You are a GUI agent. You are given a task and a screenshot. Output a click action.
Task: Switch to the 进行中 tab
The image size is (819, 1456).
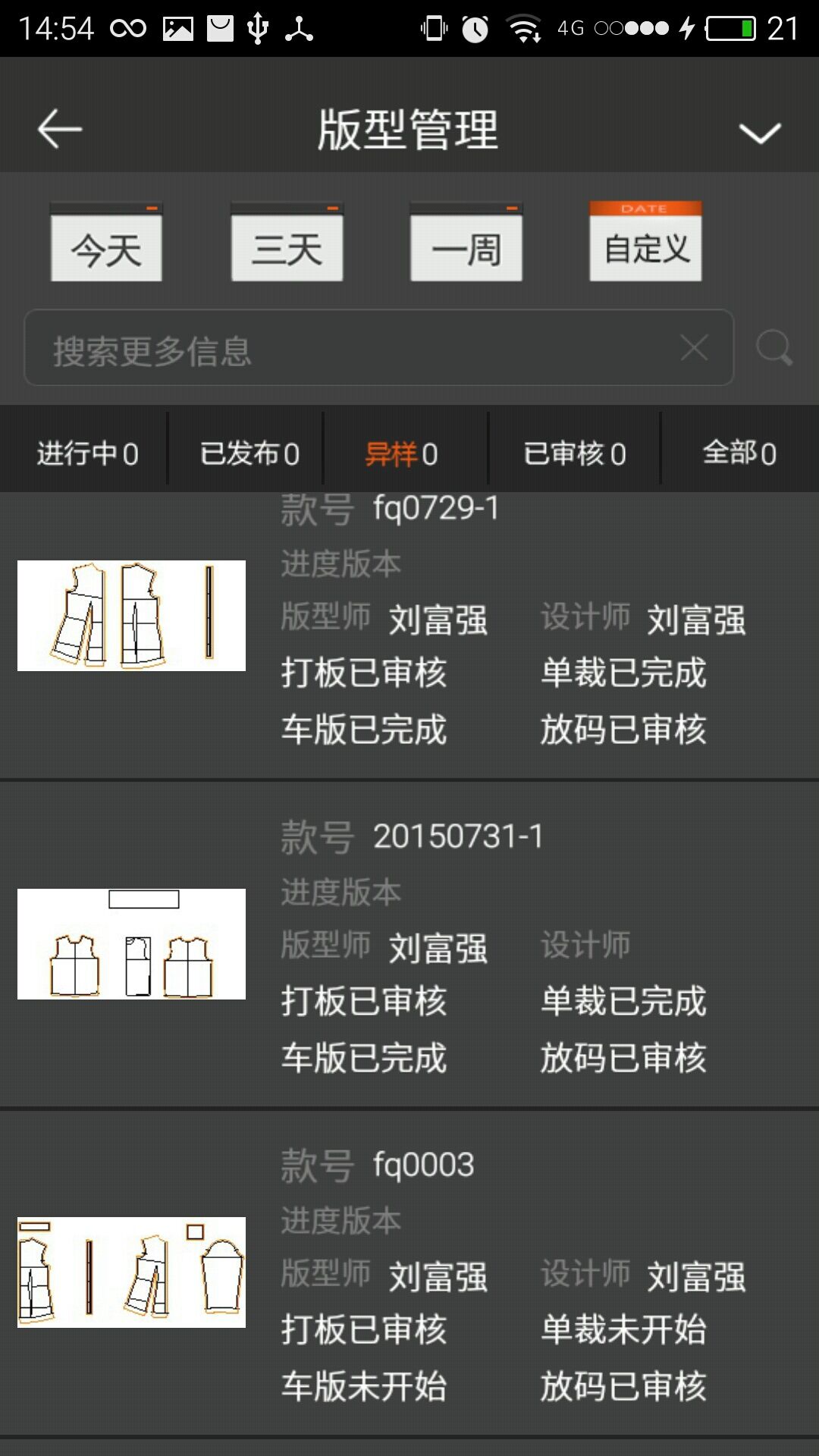click(86, 453)
